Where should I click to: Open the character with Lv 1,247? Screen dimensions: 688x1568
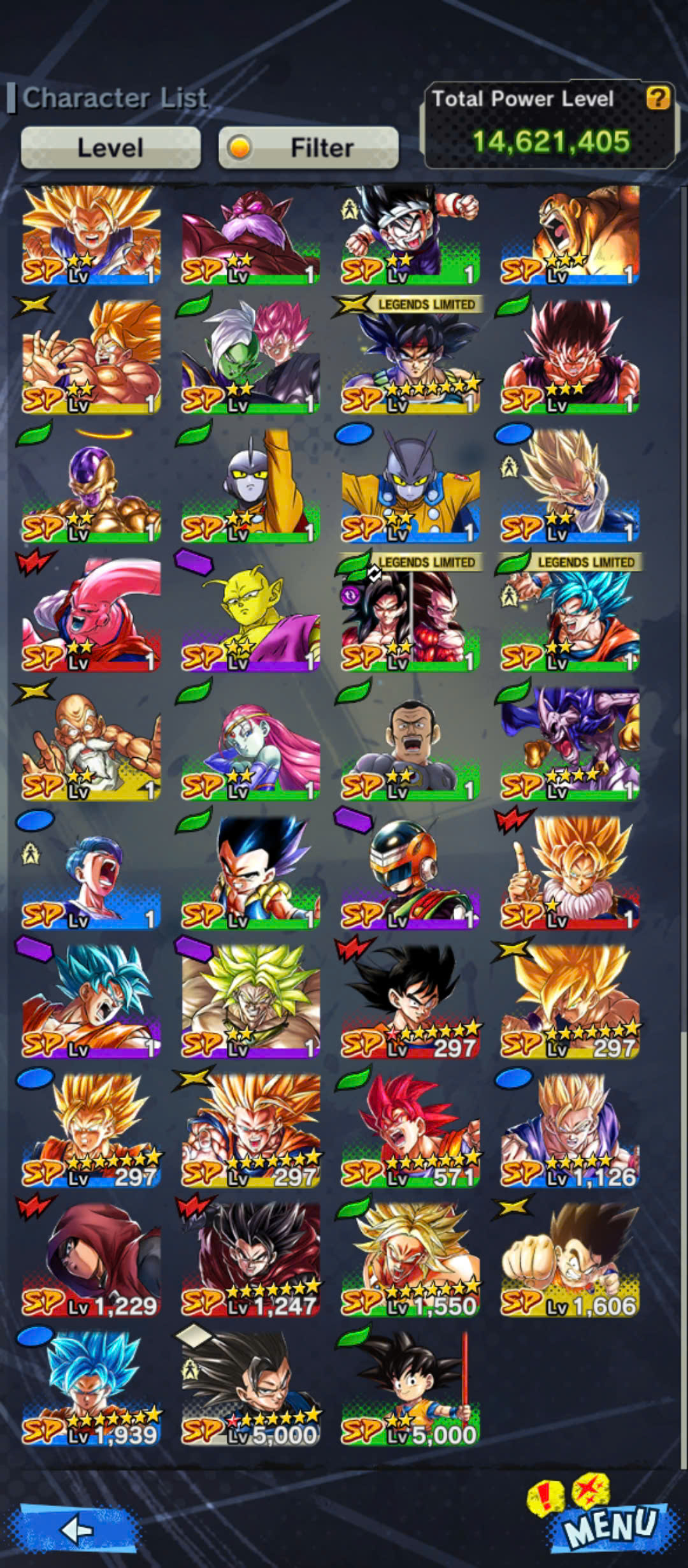[250, 1260]
